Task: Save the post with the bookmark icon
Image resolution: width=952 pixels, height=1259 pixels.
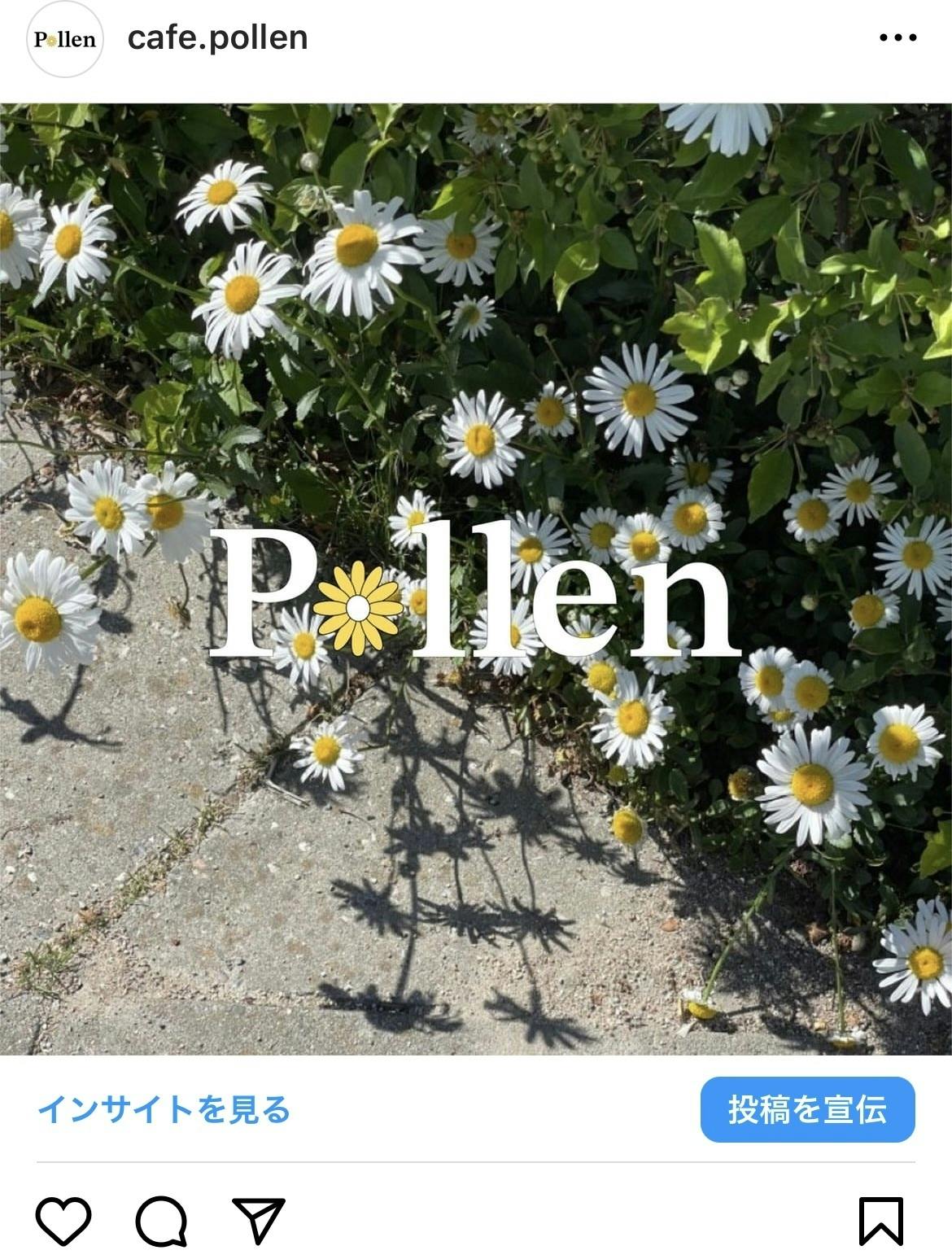Action: 881,1221
